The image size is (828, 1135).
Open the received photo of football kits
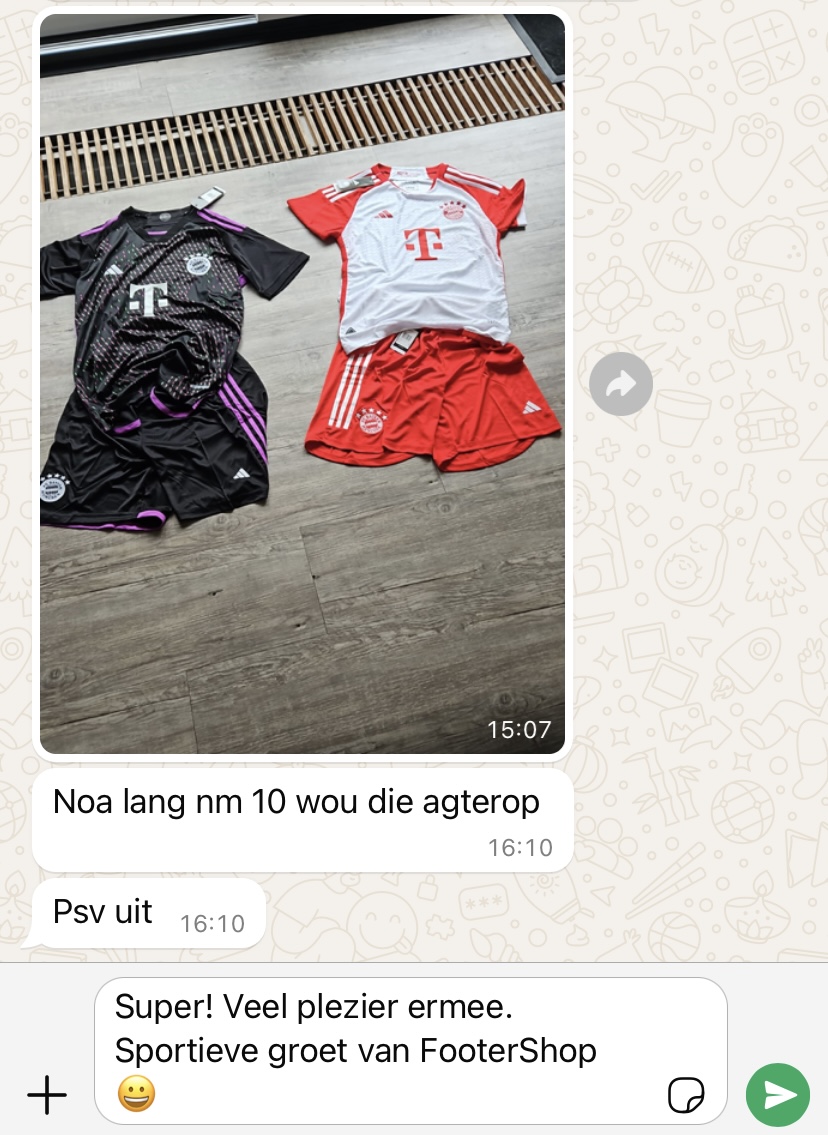pyautogui.click(x=302, y=384)
